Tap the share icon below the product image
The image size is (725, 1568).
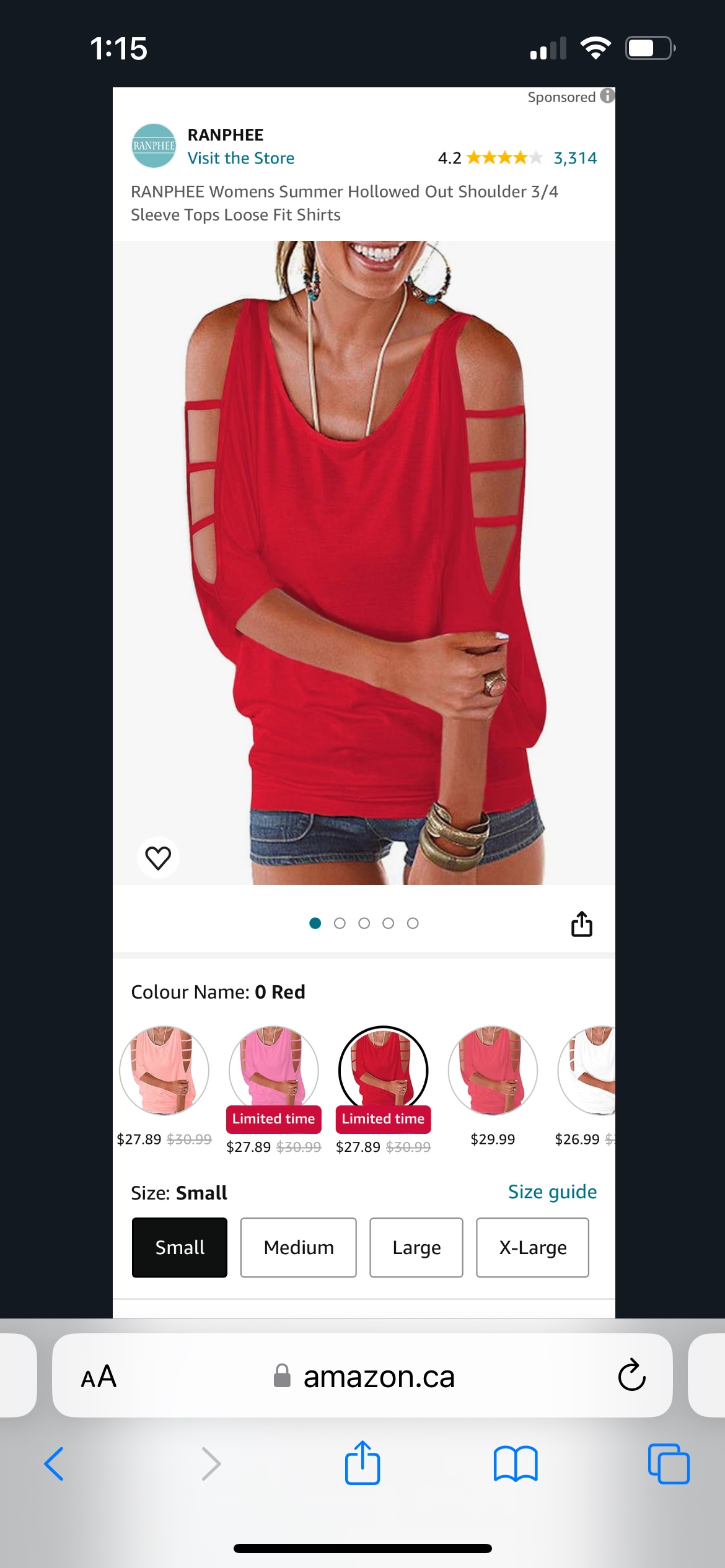click(x=581, y=923)
